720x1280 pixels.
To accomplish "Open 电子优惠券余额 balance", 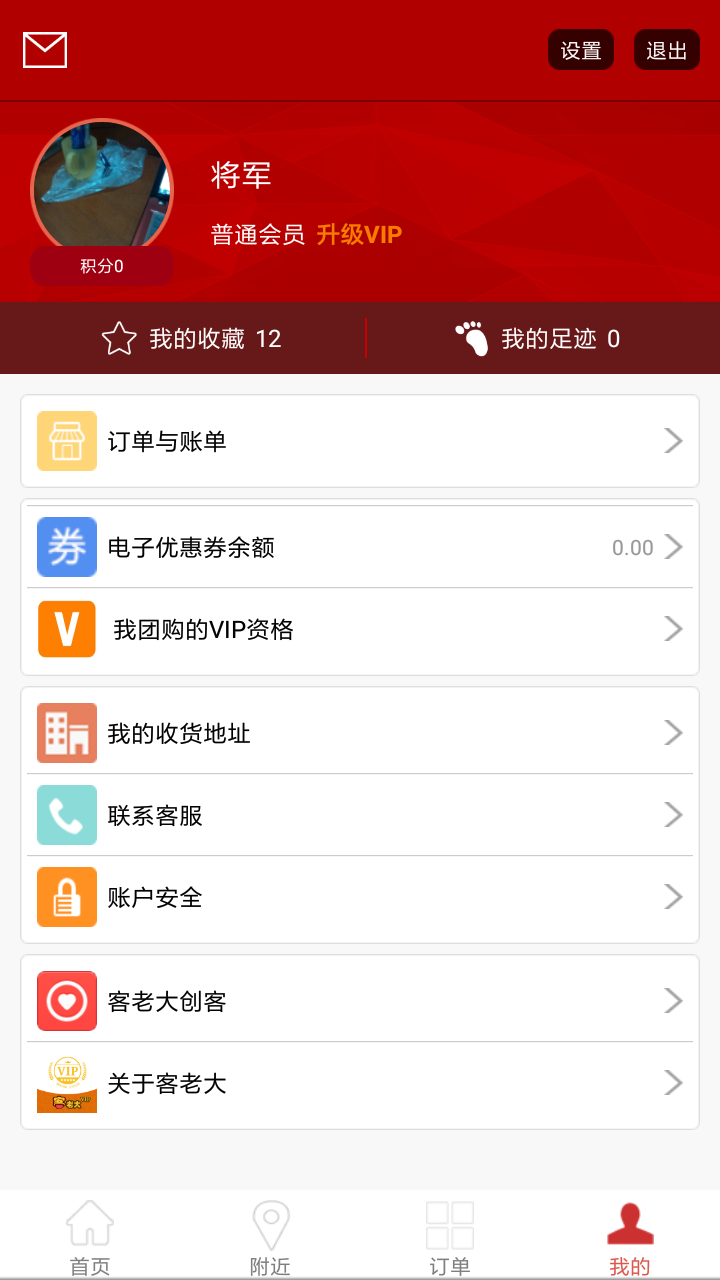I will 360,547.
